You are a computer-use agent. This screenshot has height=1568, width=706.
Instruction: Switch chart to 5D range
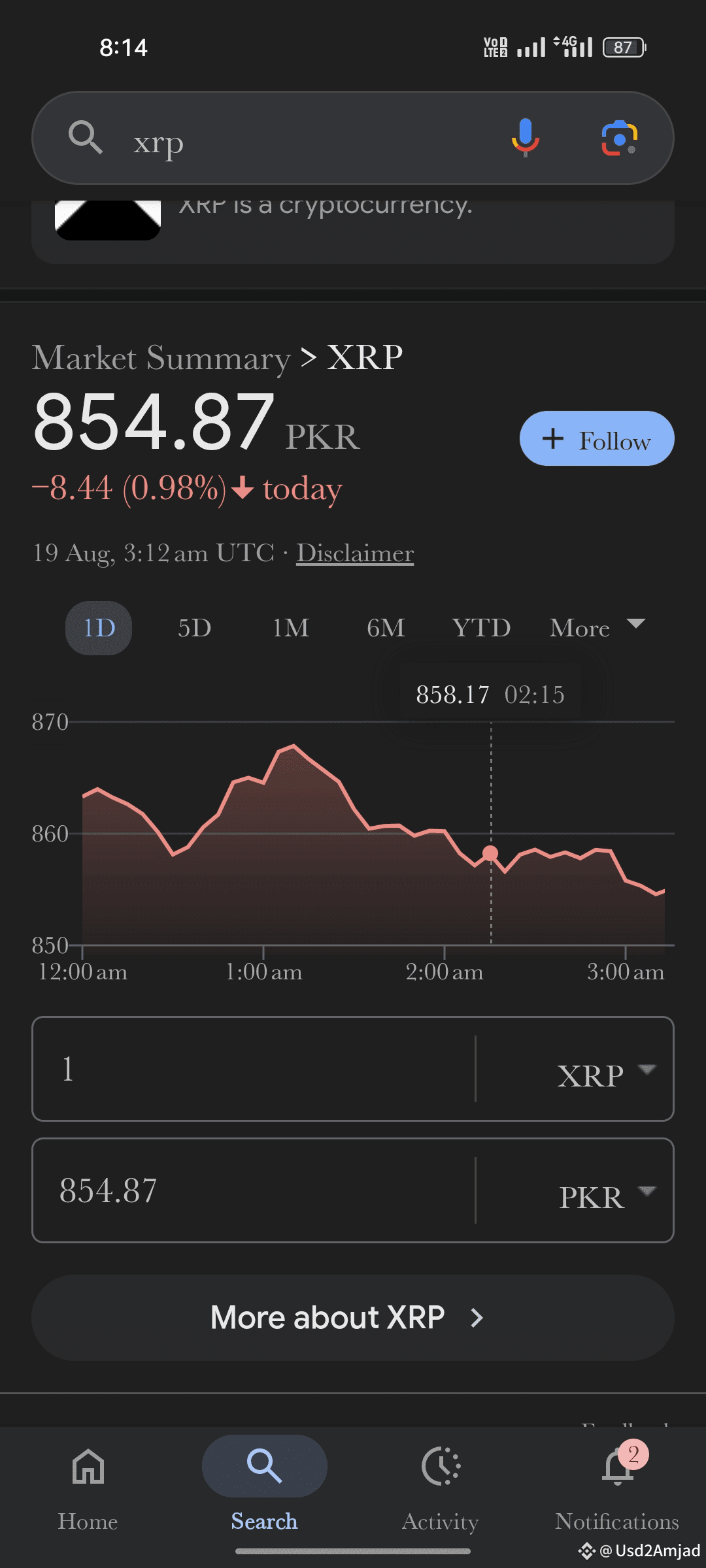(x=195, y=628)
